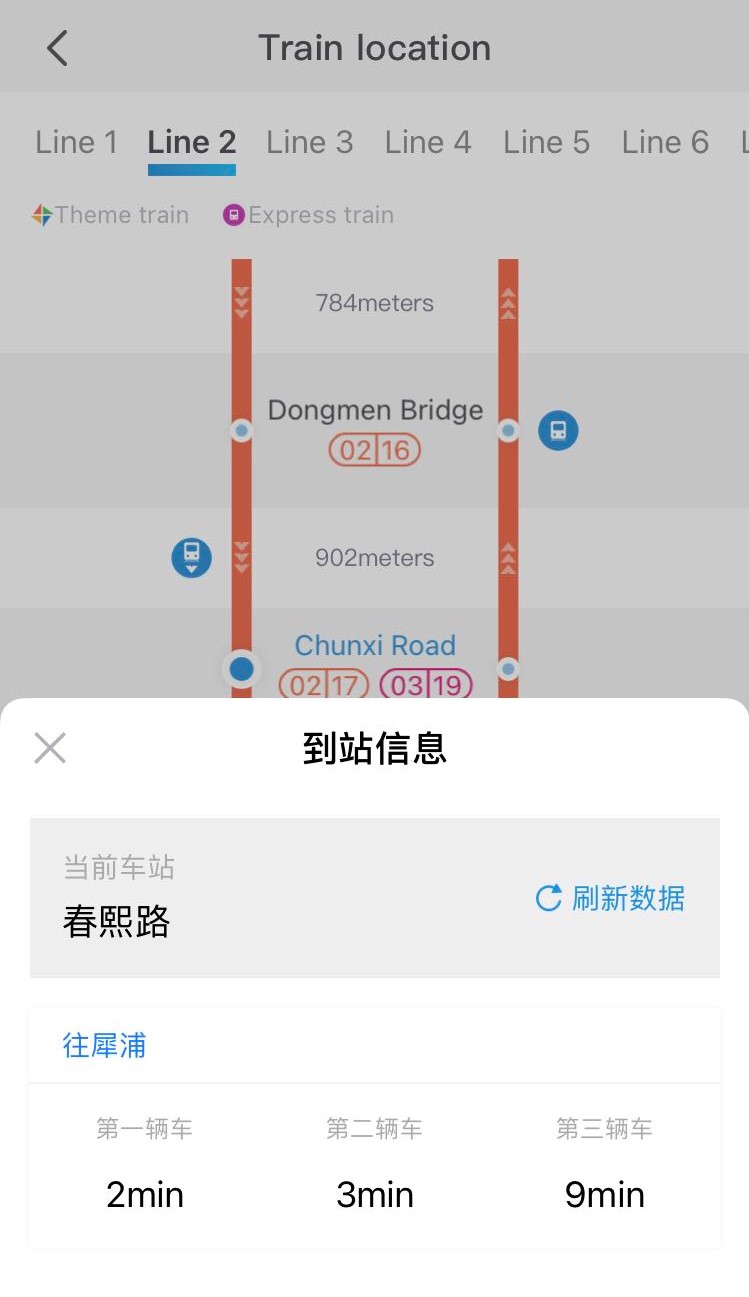The width and height of the screenshot is (749, 1297).
Task: Go back from Train location
Action: (57, 48)
